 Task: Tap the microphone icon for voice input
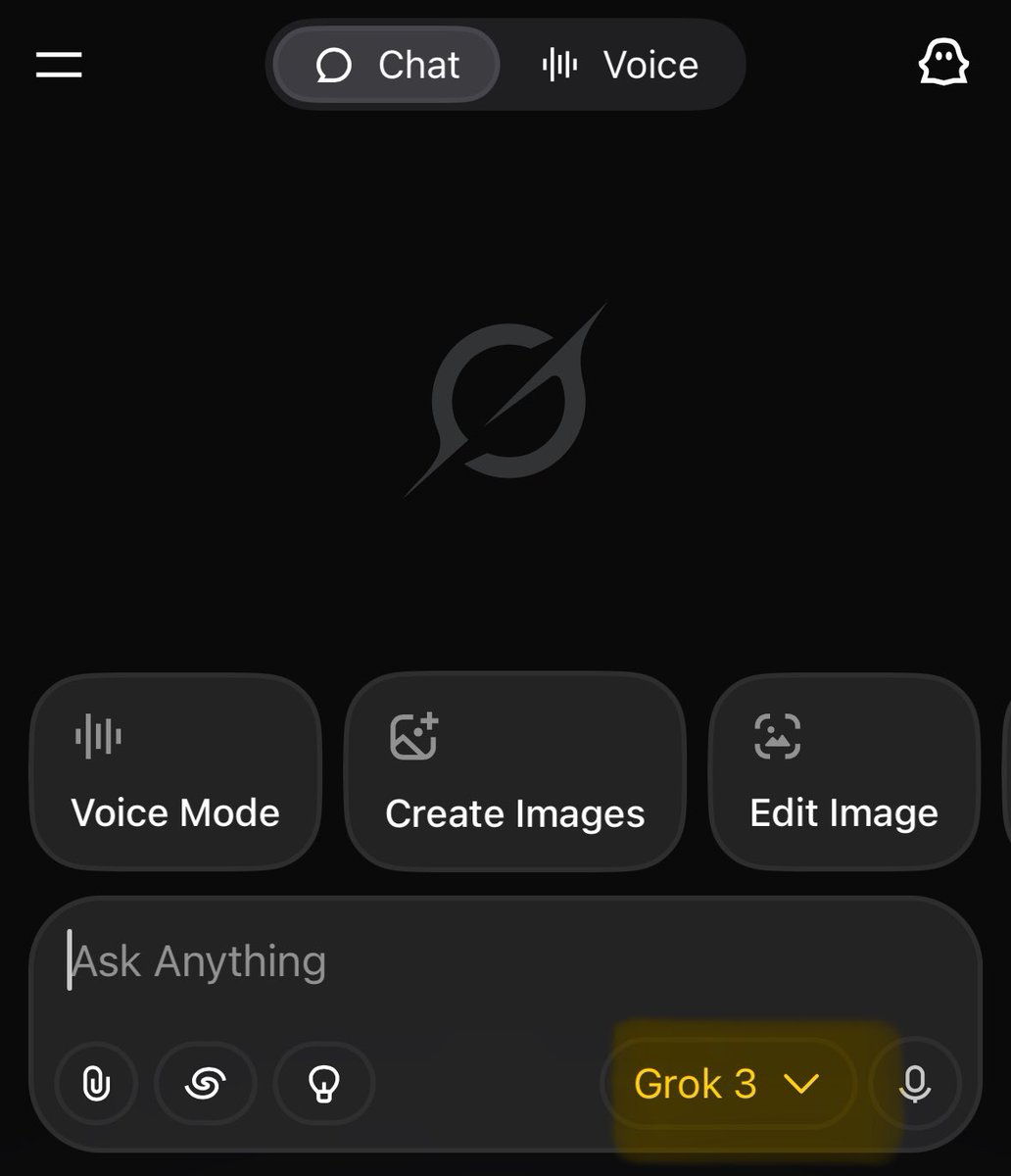916,1084
